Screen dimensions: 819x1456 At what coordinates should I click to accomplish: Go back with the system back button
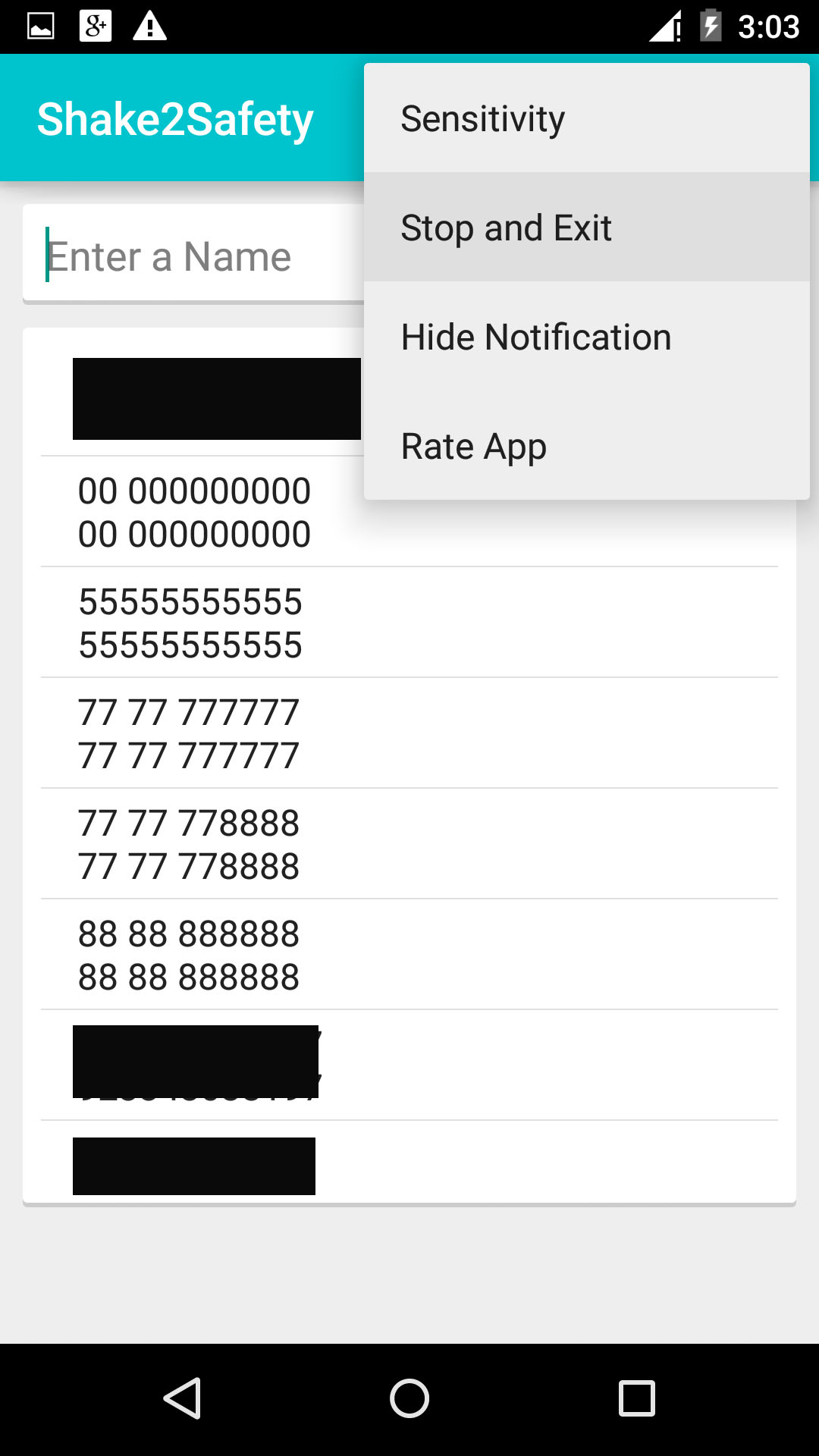[182, 1398]
